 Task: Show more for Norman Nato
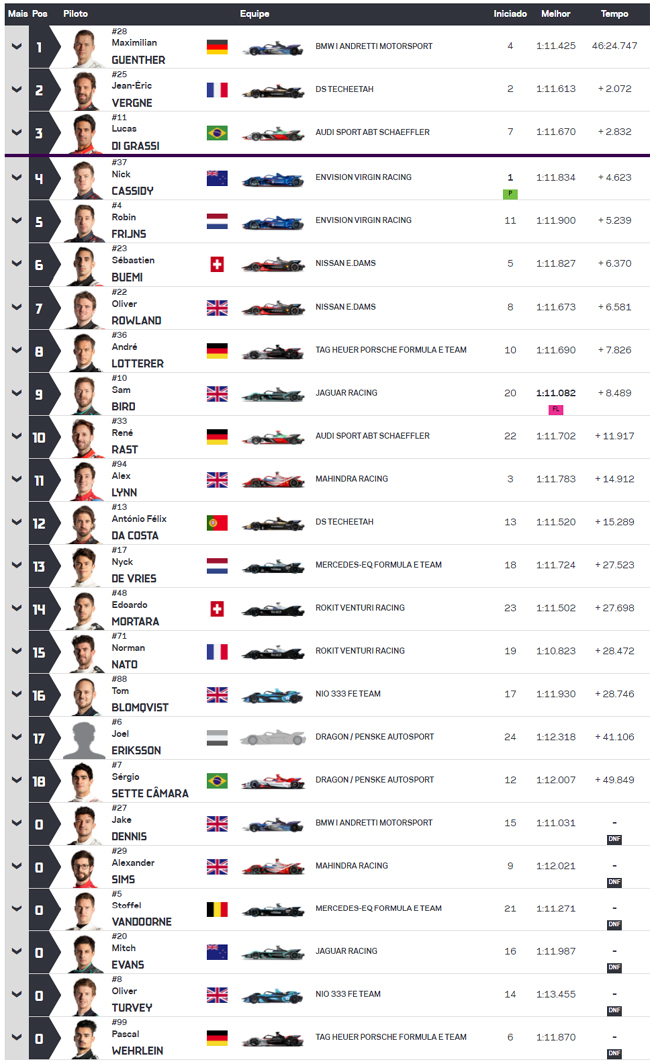coord(17,652)
